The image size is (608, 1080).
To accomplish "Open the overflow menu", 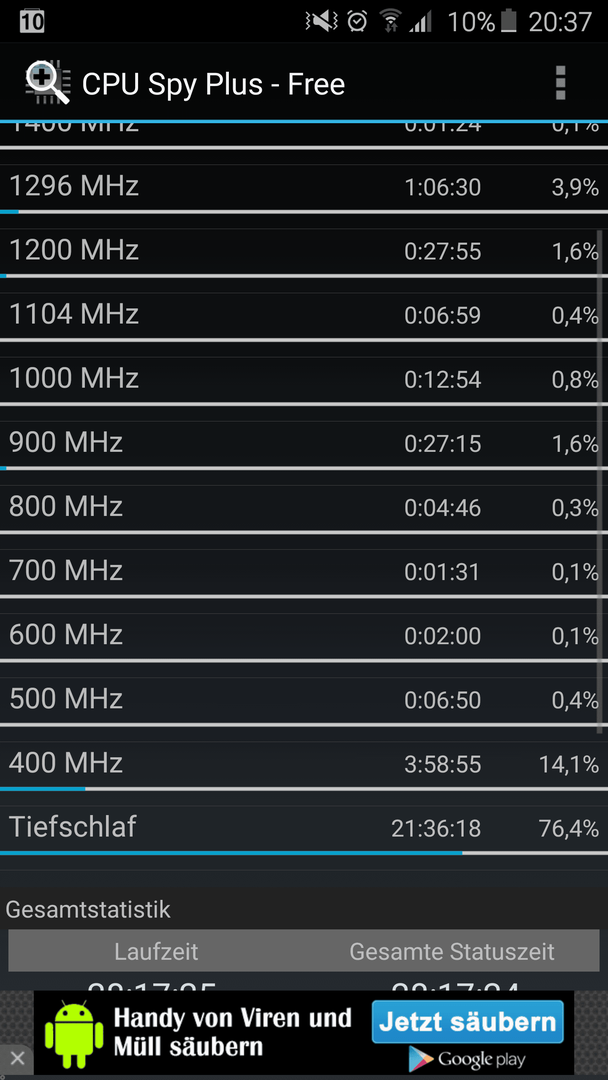I will (560, 83).
